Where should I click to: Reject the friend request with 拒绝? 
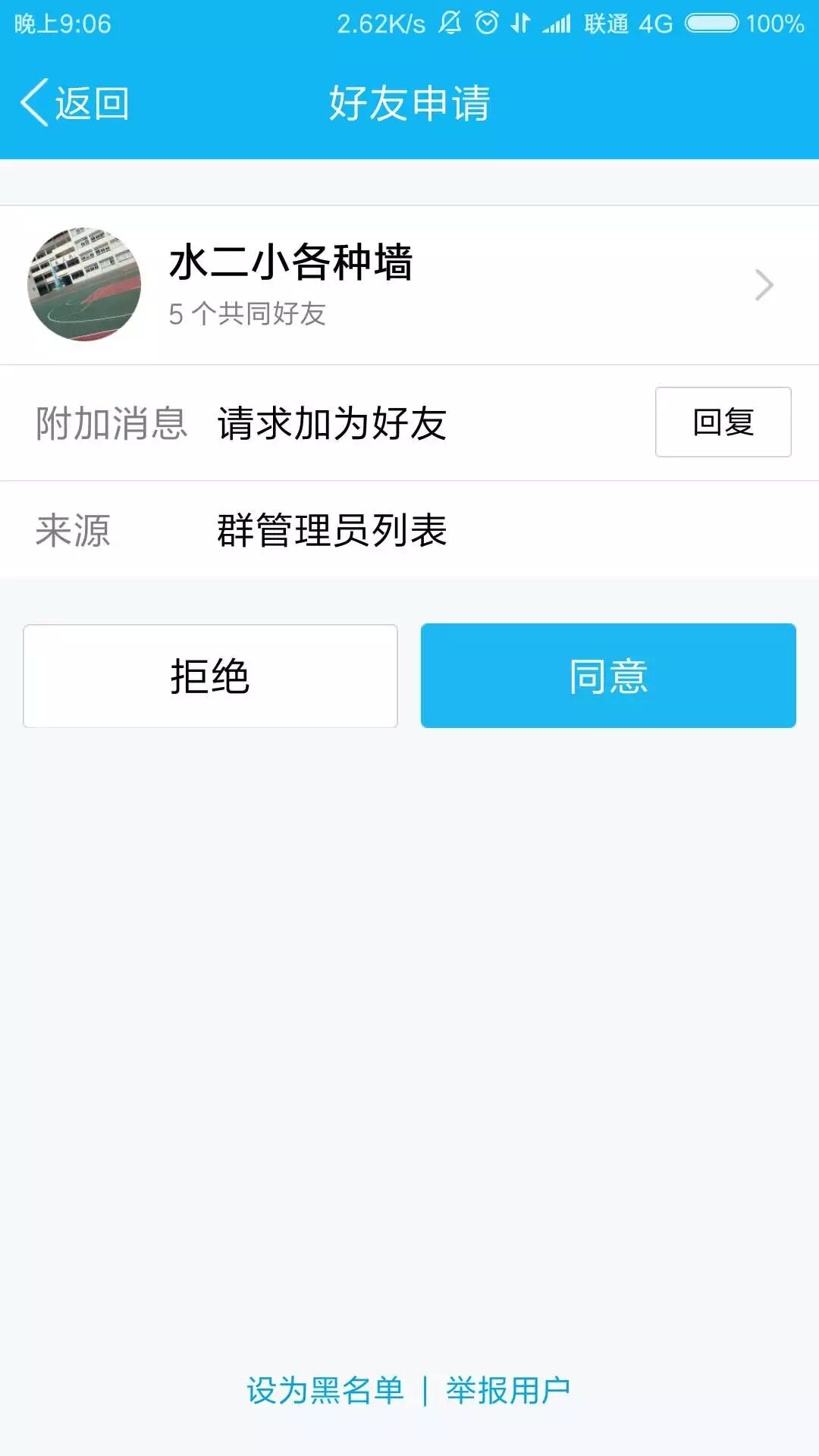coord(210,676)
